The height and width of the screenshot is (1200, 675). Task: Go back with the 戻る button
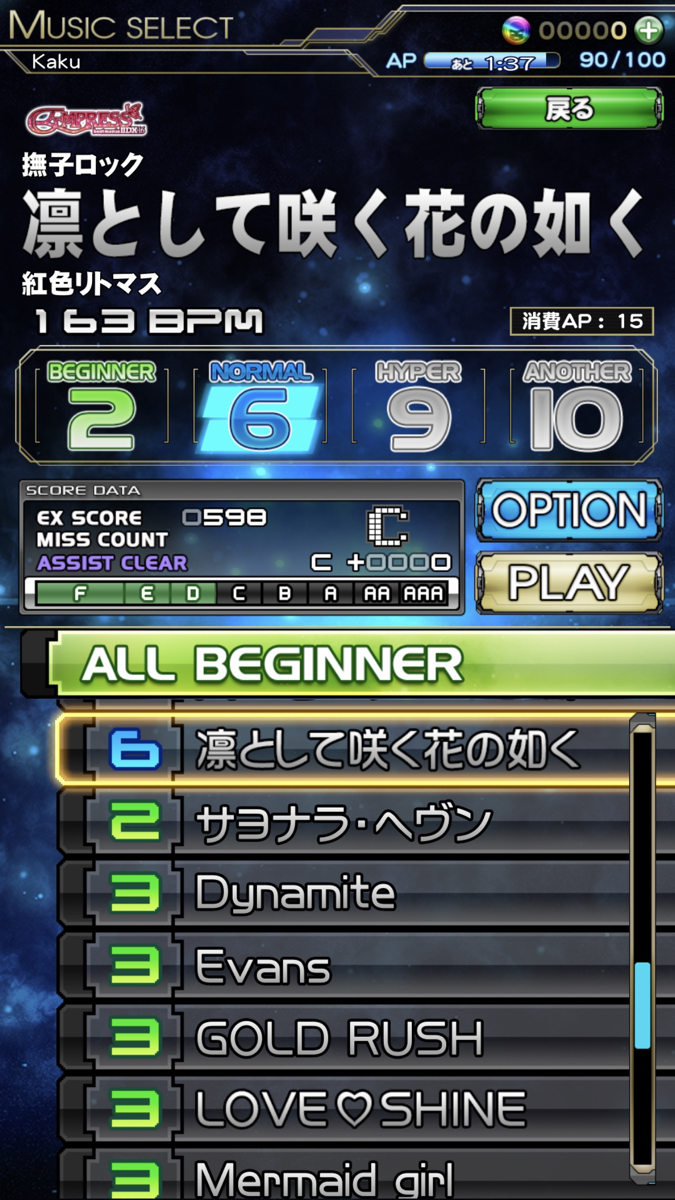pyautogui.click(x=569, y=109)
